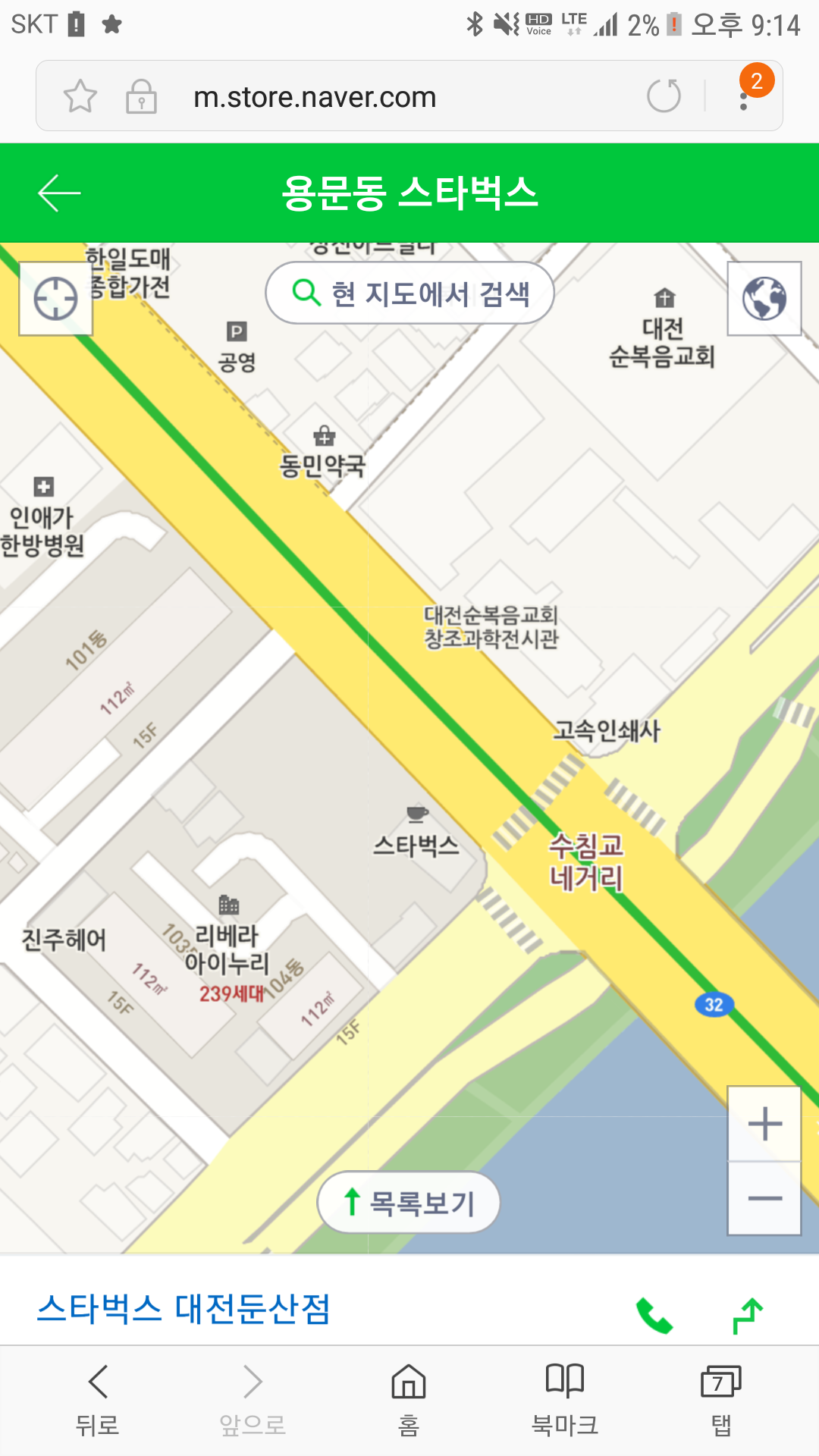Search within the current map area
This screenshot has height=1456, width=819.
coord(409,293)
